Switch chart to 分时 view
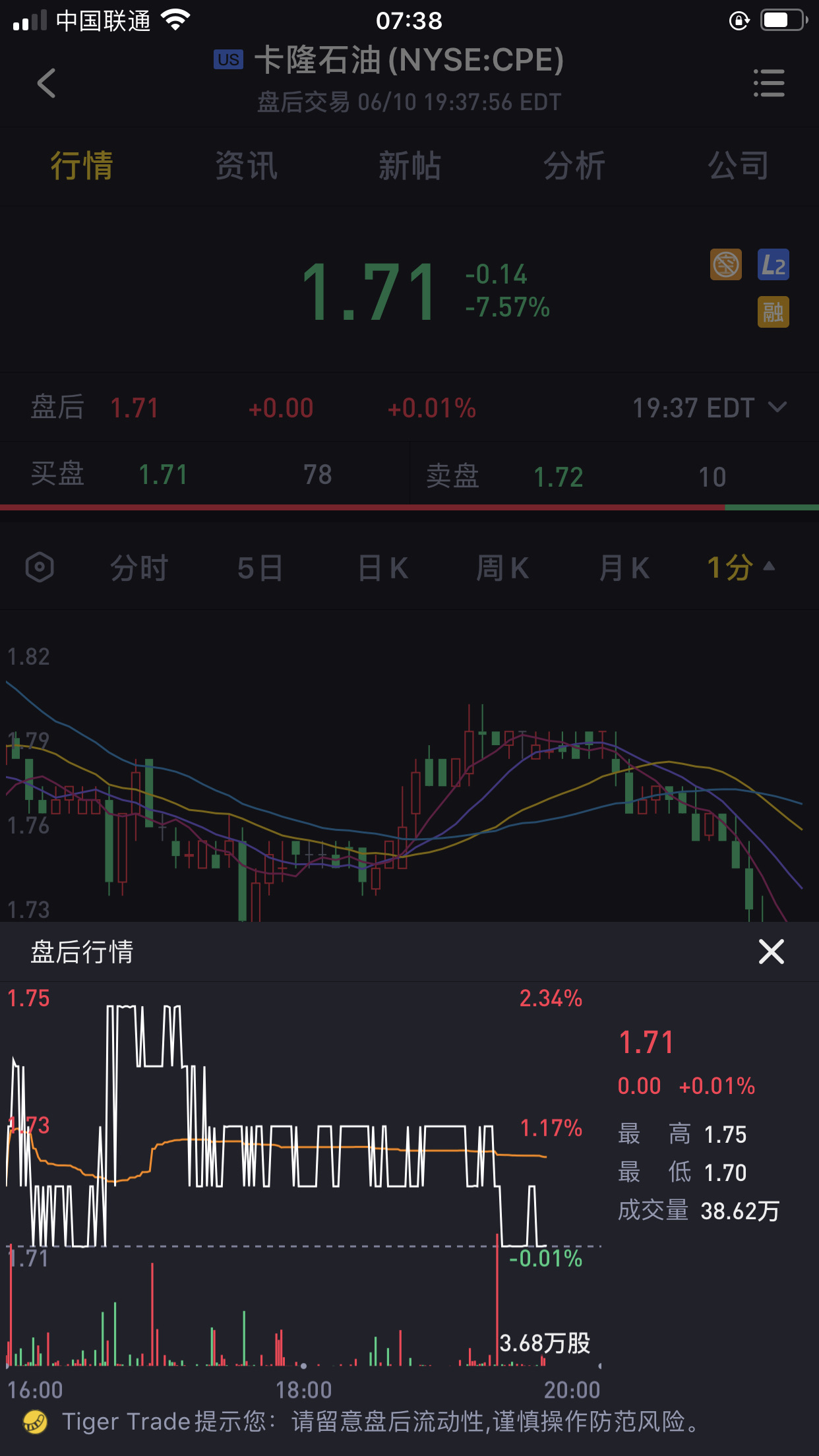Viewport: 819px width, 1456px height. click(139, 568)
